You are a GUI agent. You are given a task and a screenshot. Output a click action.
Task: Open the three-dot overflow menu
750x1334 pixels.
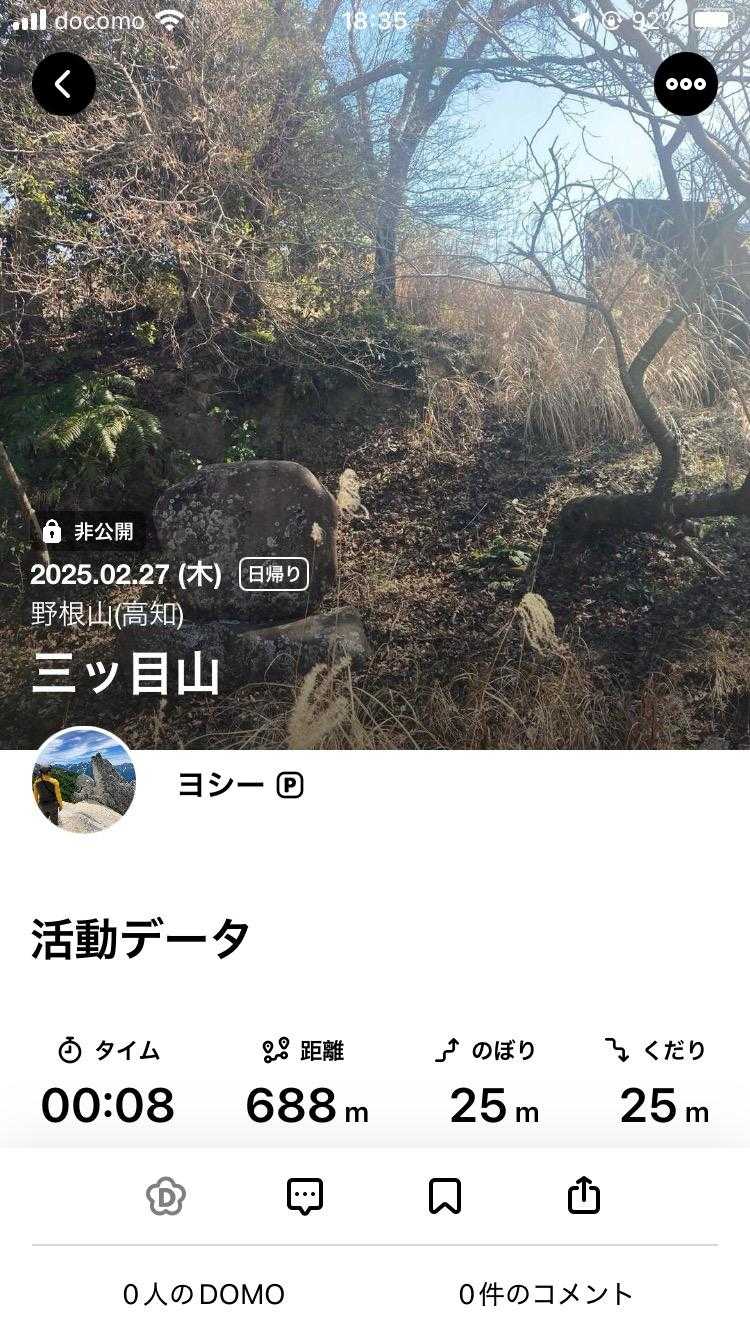[686, 84]
